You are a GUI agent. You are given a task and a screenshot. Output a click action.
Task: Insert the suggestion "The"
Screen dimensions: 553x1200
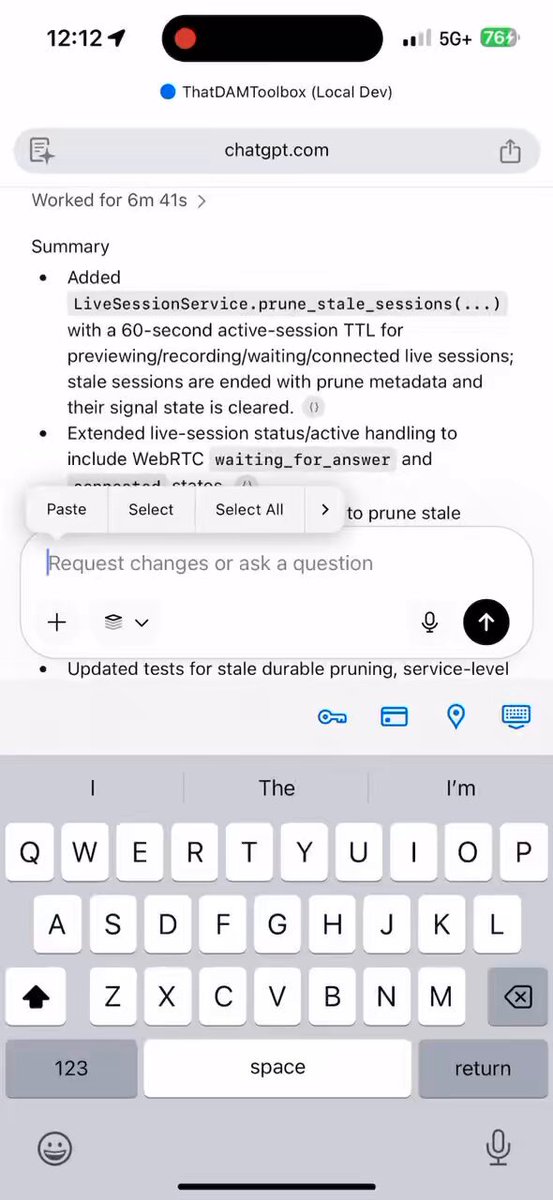pyautogui.click(x=277, y=788)
